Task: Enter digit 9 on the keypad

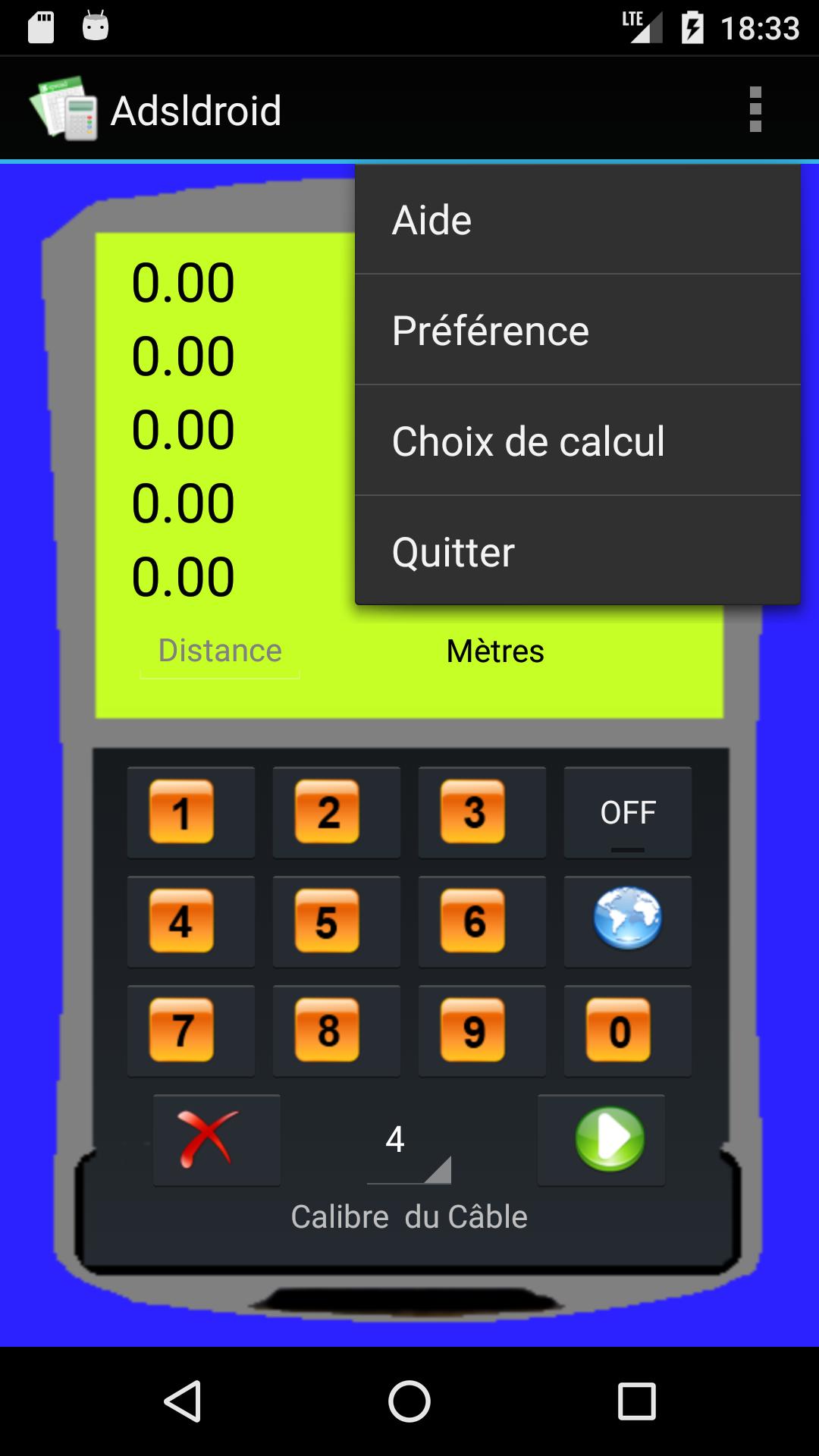Action: (482, 1031)
